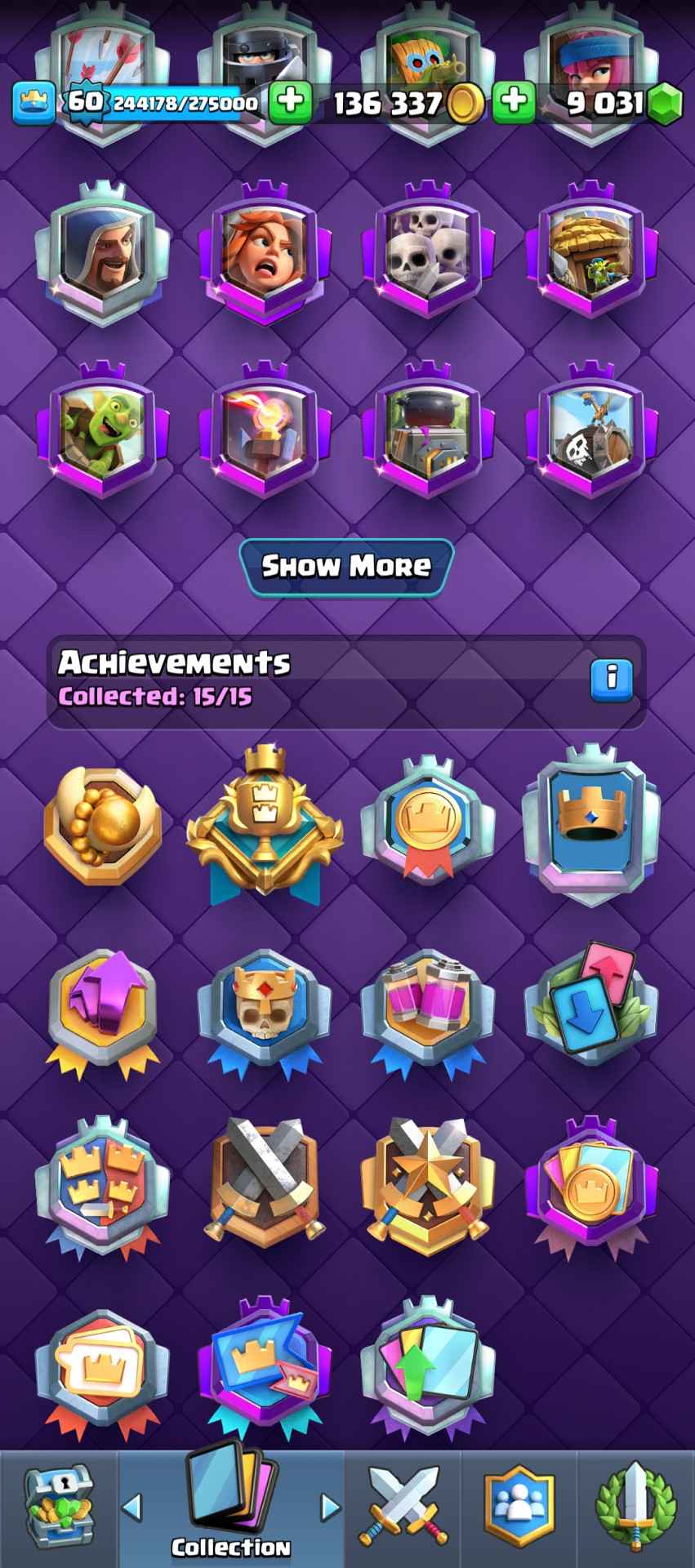695x1568 pixels.
Task: Open the shop chest tab
Action: click(58, 1507)
